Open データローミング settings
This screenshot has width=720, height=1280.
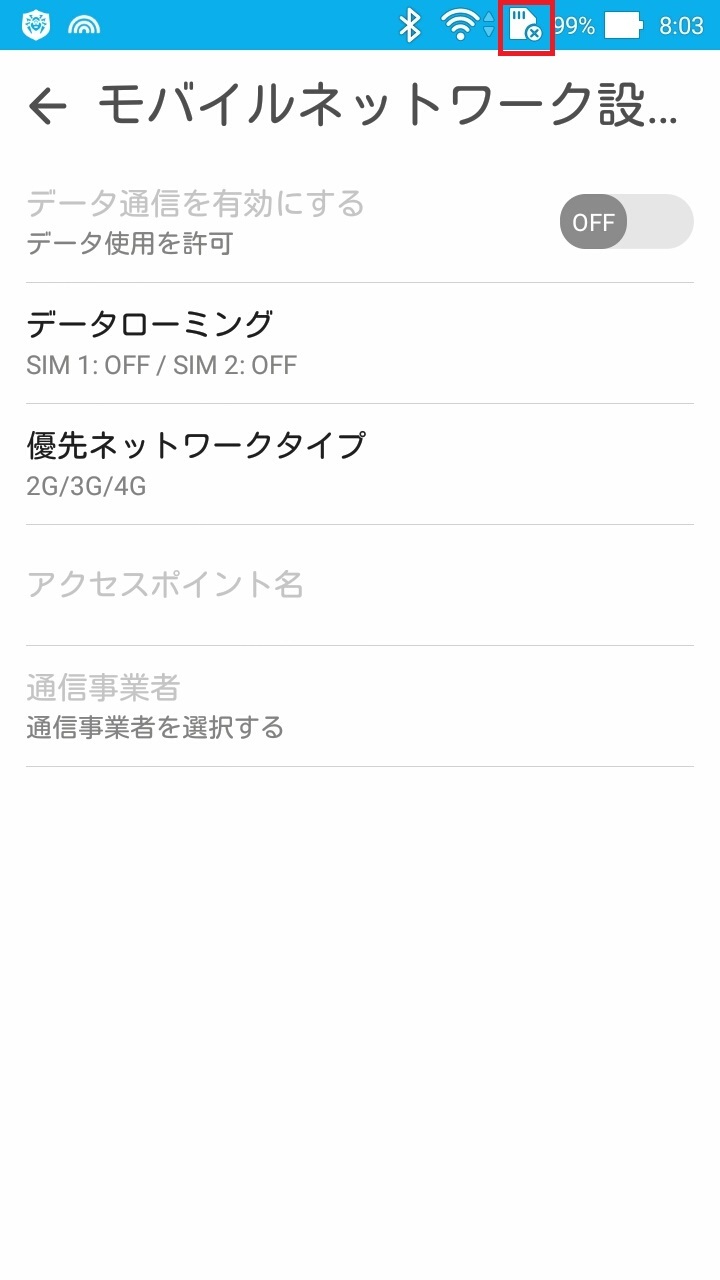coord(359,343)
